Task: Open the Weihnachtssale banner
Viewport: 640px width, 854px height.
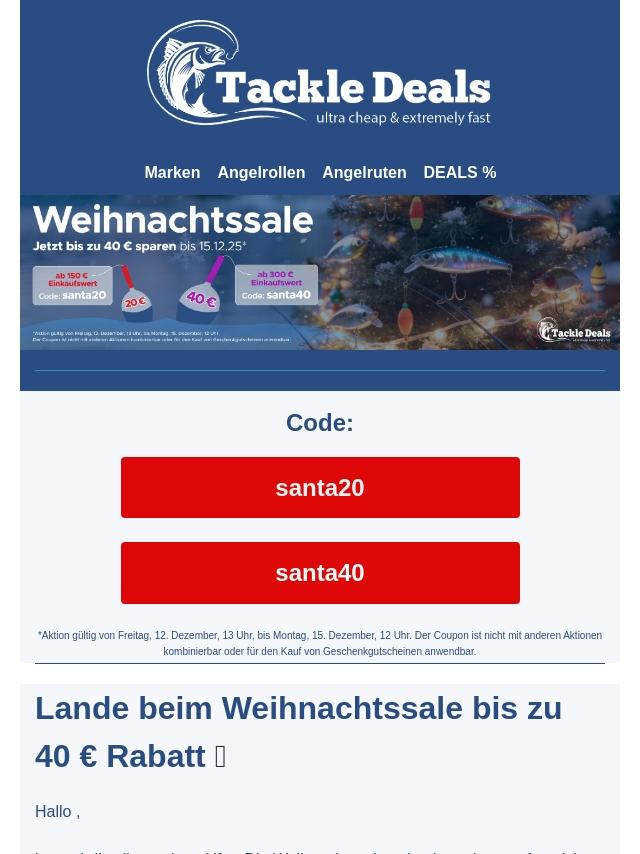Action: click(320, 272)
